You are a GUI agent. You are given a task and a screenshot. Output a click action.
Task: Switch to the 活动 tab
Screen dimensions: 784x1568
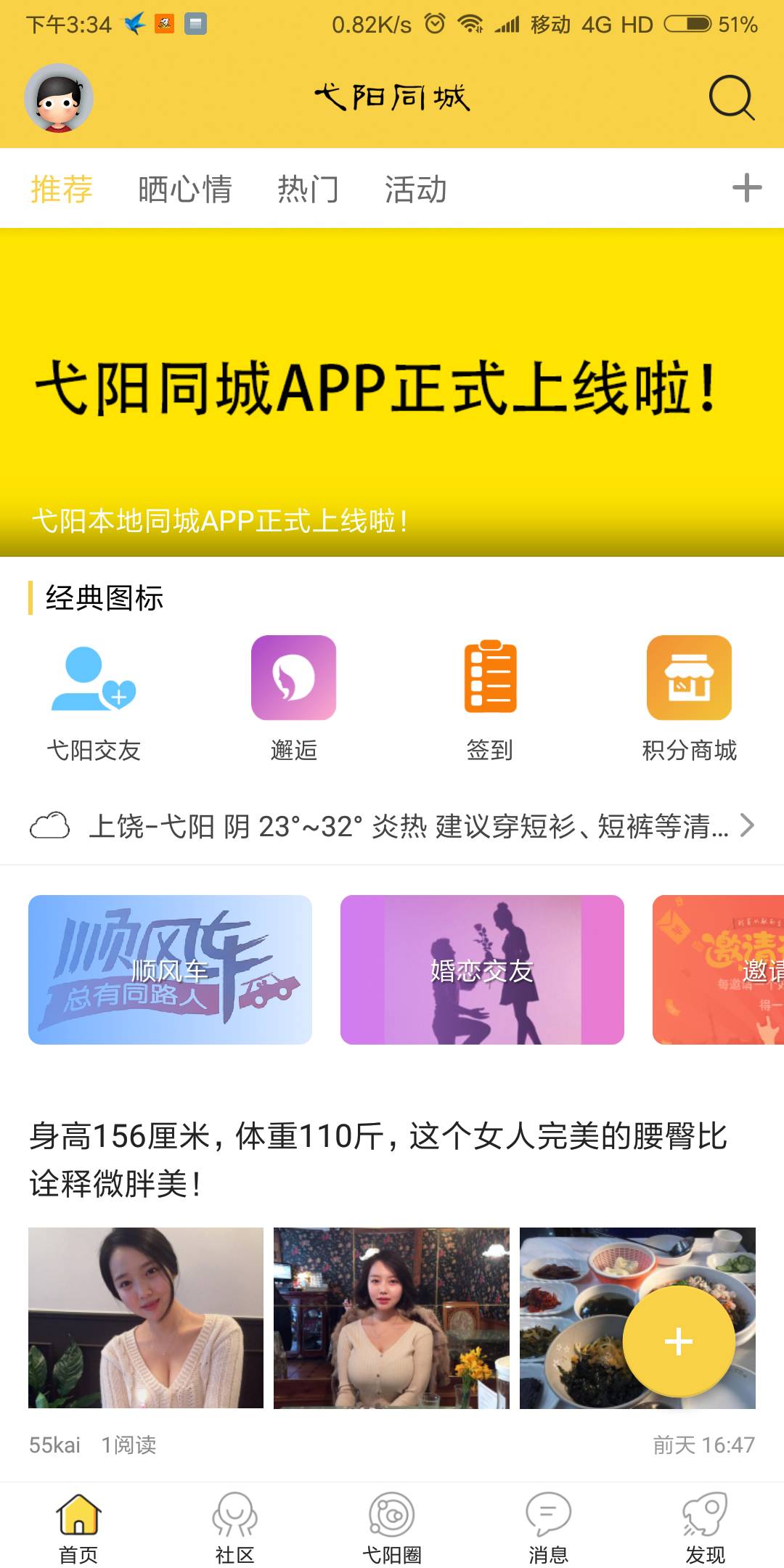point(415,189)
